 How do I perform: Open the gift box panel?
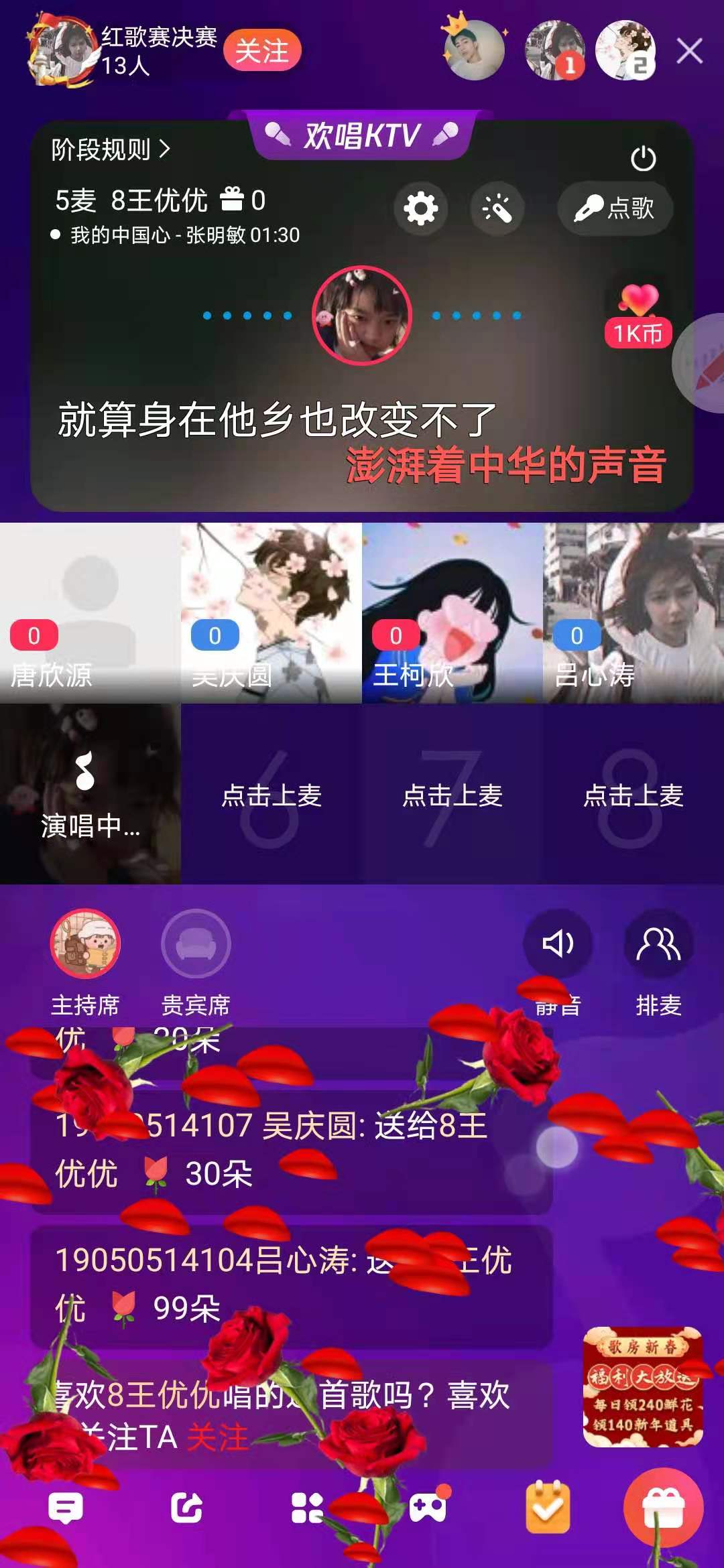tap(662, 1508)
